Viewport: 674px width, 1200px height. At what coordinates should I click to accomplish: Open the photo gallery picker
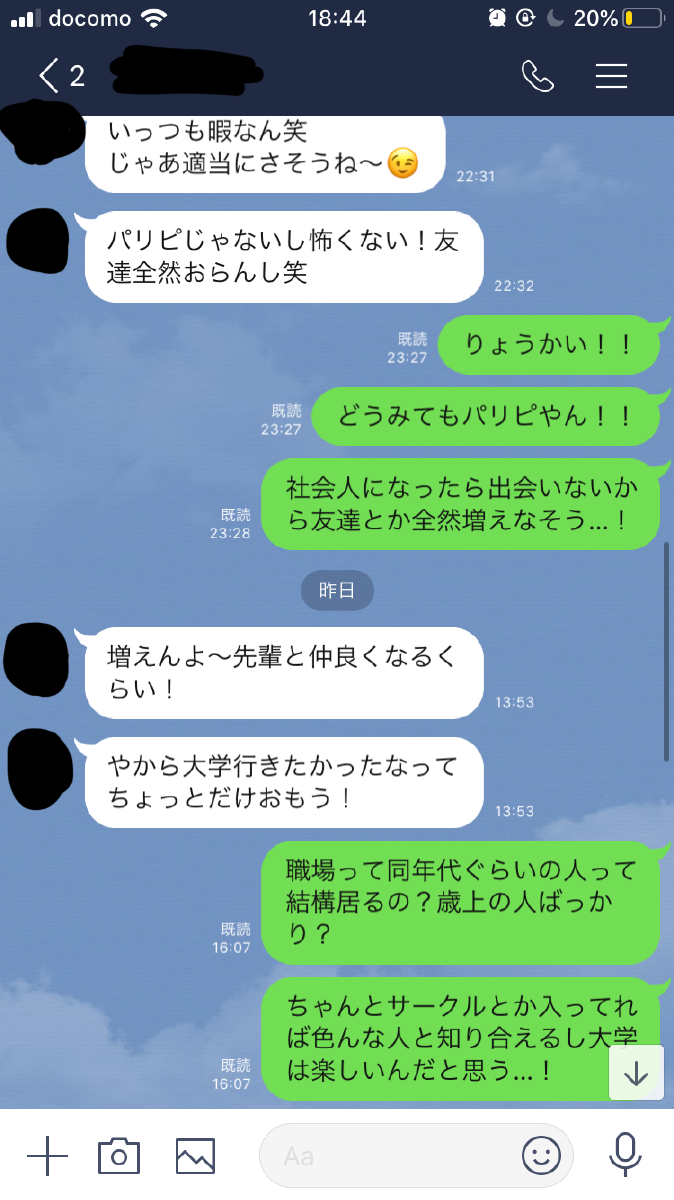[195, 1156]
